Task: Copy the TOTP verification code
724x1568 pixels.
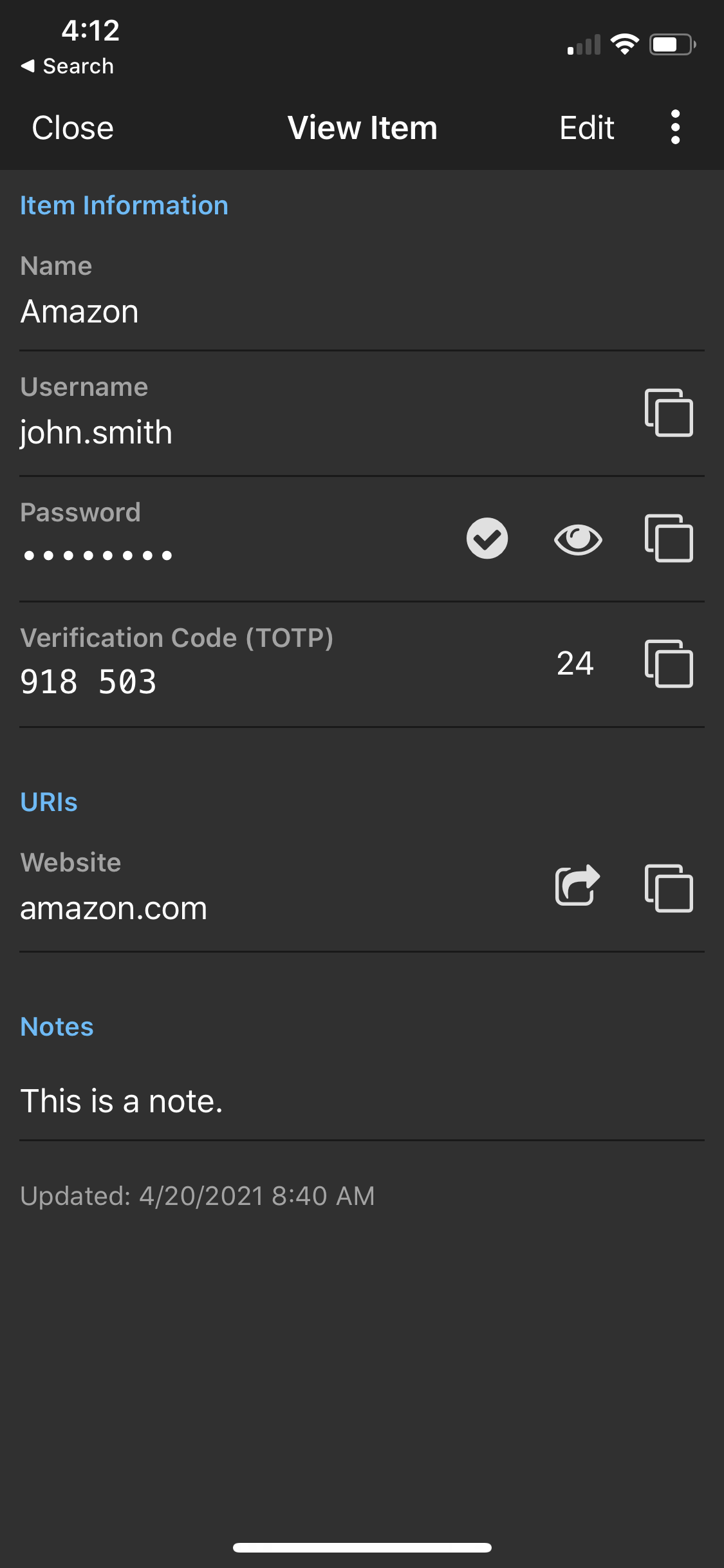Action: coord(669,664)
